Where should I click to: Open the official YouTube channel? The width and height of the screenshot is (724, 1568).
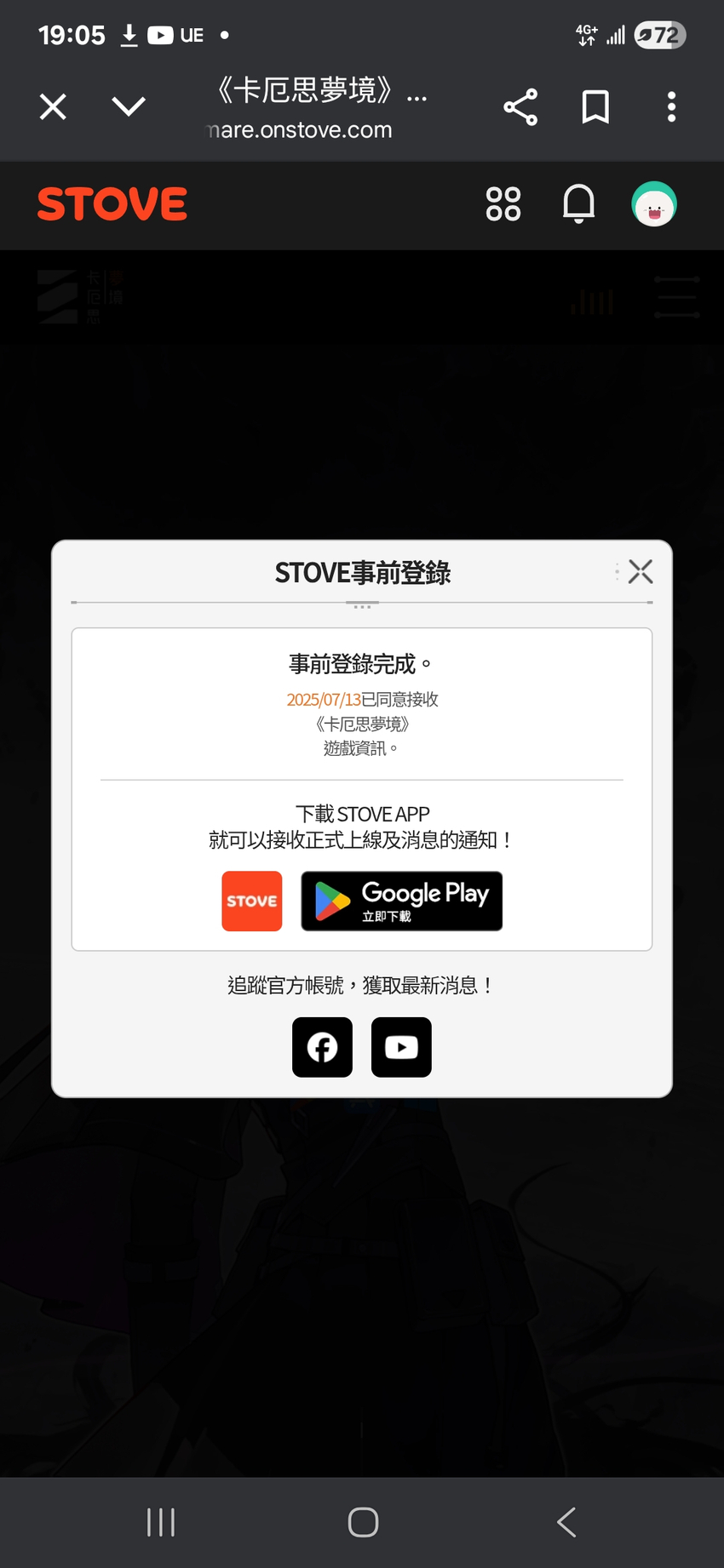(x=401, y=1047)
